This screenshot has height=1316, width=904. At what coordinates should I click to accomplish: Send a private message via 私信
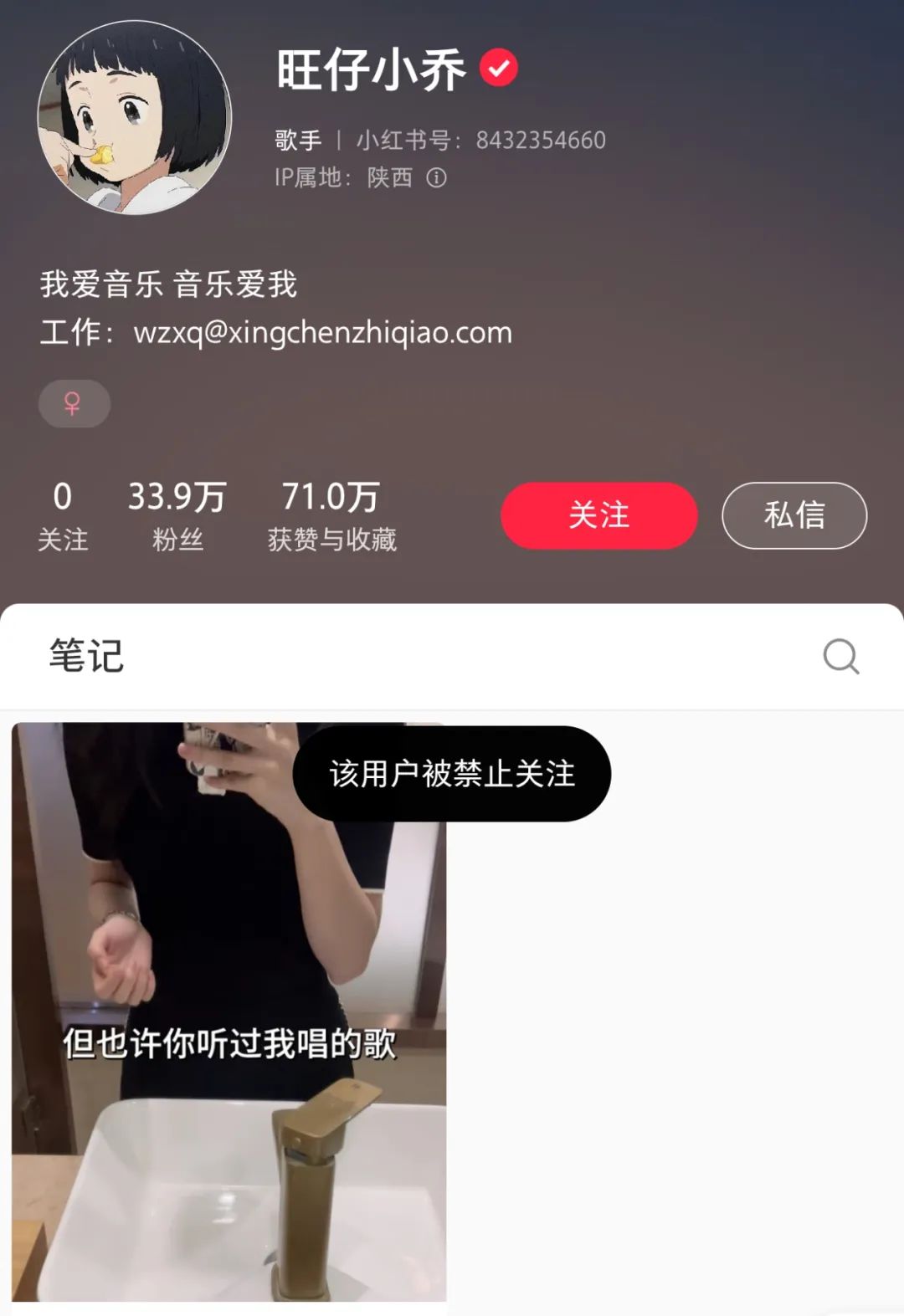coord(794,515)
